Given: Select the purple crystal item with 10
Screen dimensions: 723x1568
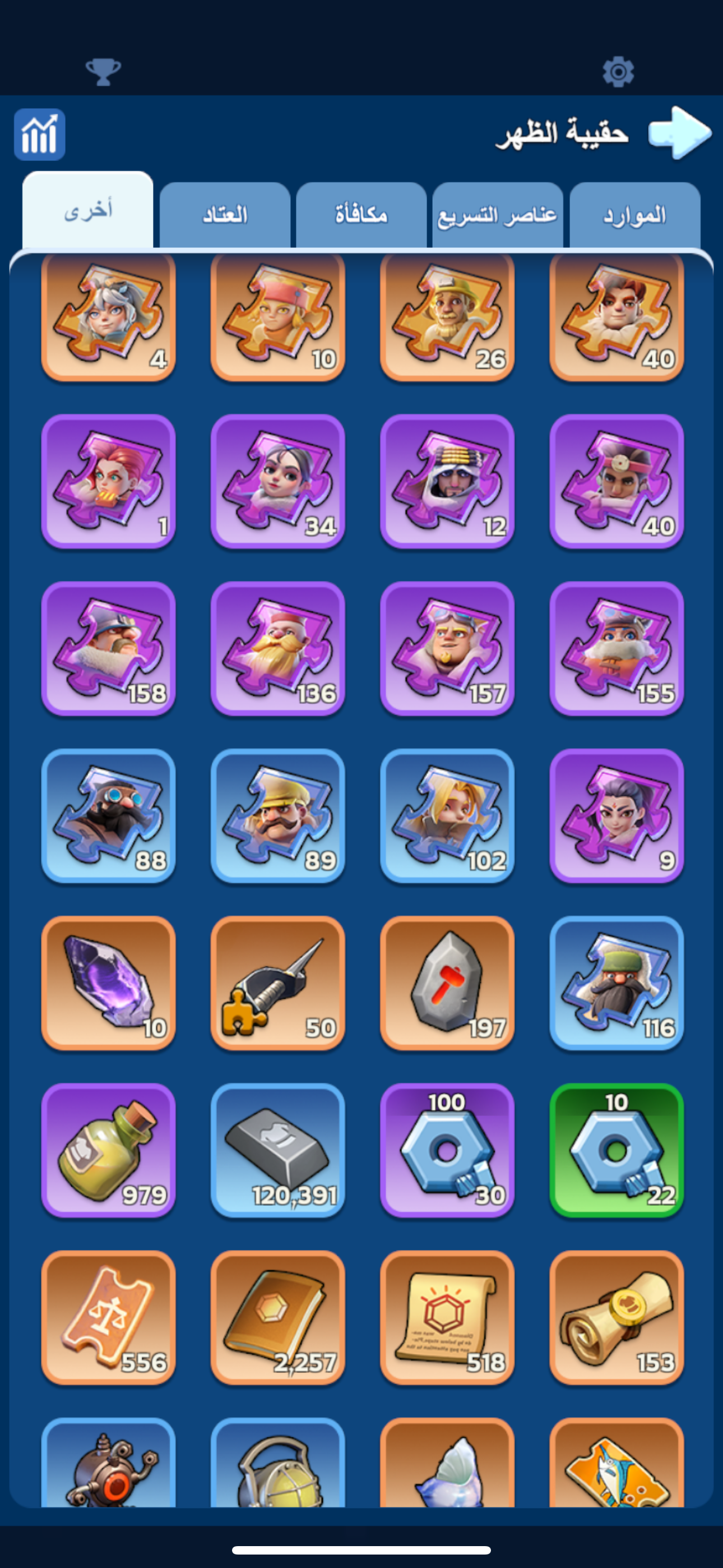Looking at the screenshot, I should (x=108, y=983).
